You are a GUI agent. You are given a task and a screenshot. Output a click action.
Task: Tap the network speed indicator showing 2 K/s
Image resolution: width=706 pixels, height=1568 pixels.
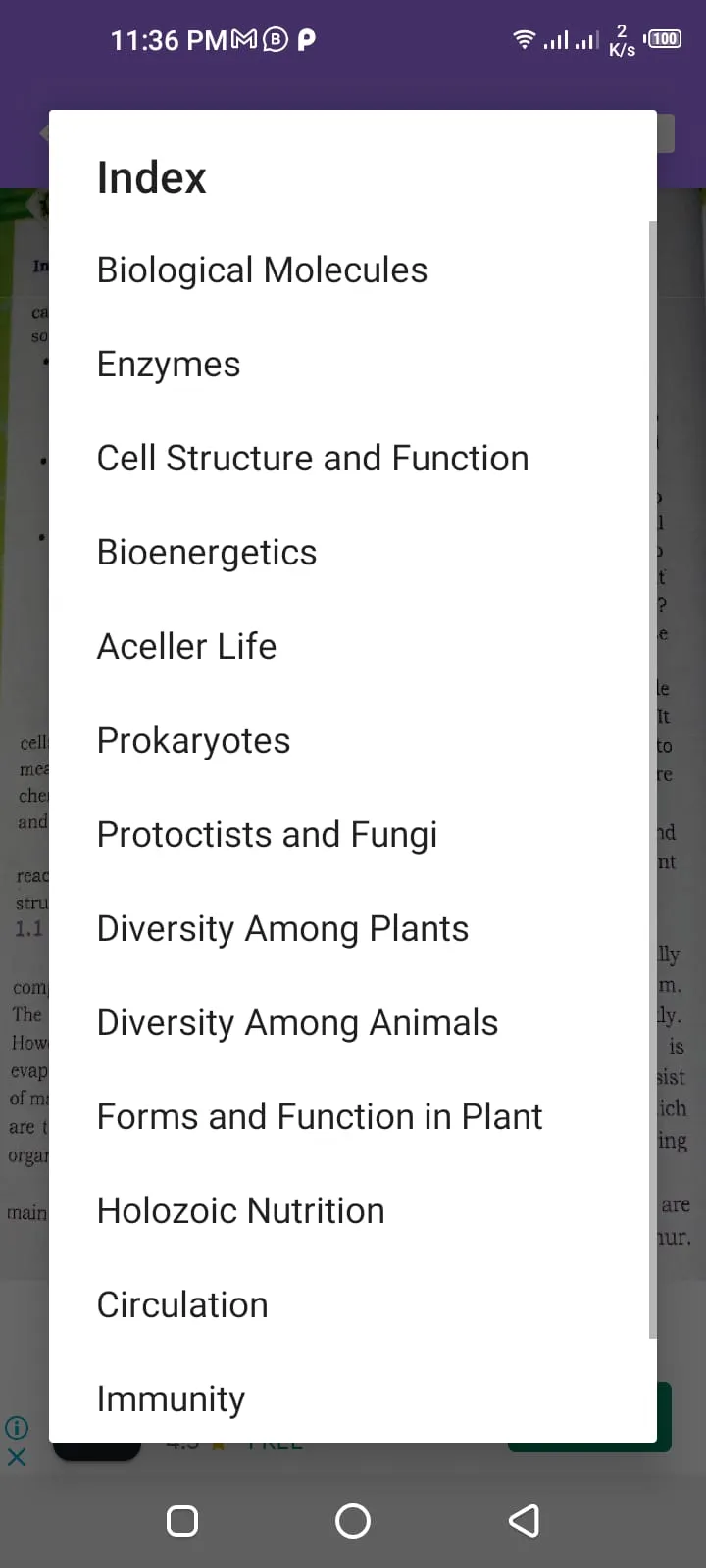pyautogui.click(x=621, y=39)
